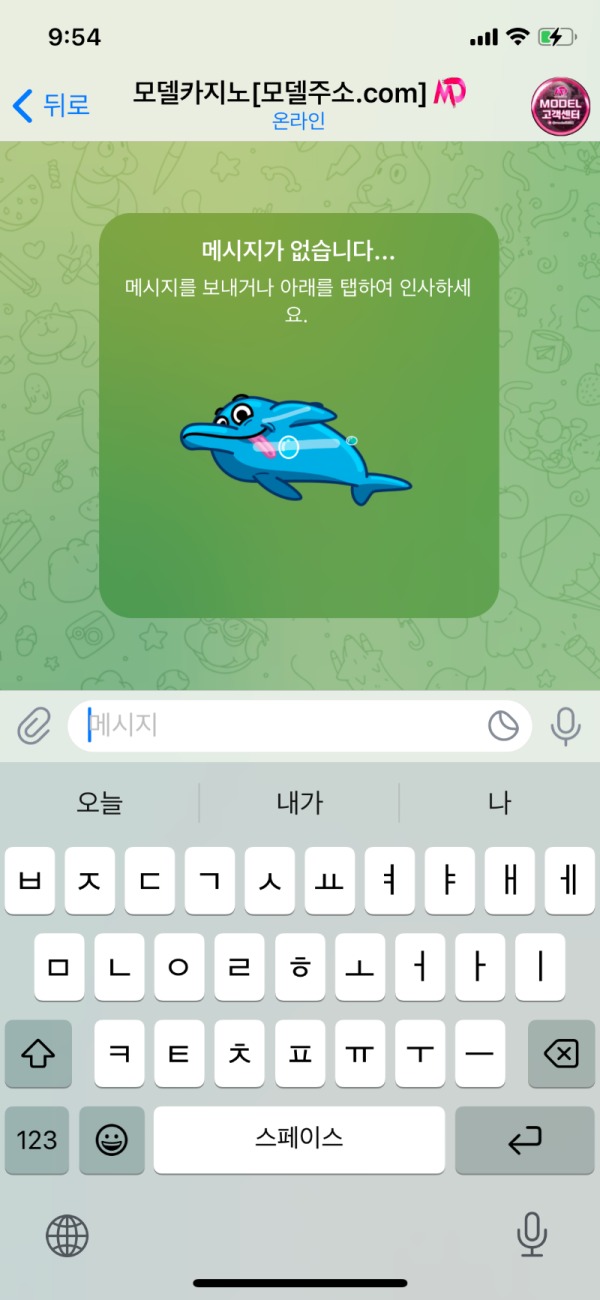Go back with the 뒤로 button
Screen dimensions: 600x1300
pyautogui.click(x=50, y=104)
